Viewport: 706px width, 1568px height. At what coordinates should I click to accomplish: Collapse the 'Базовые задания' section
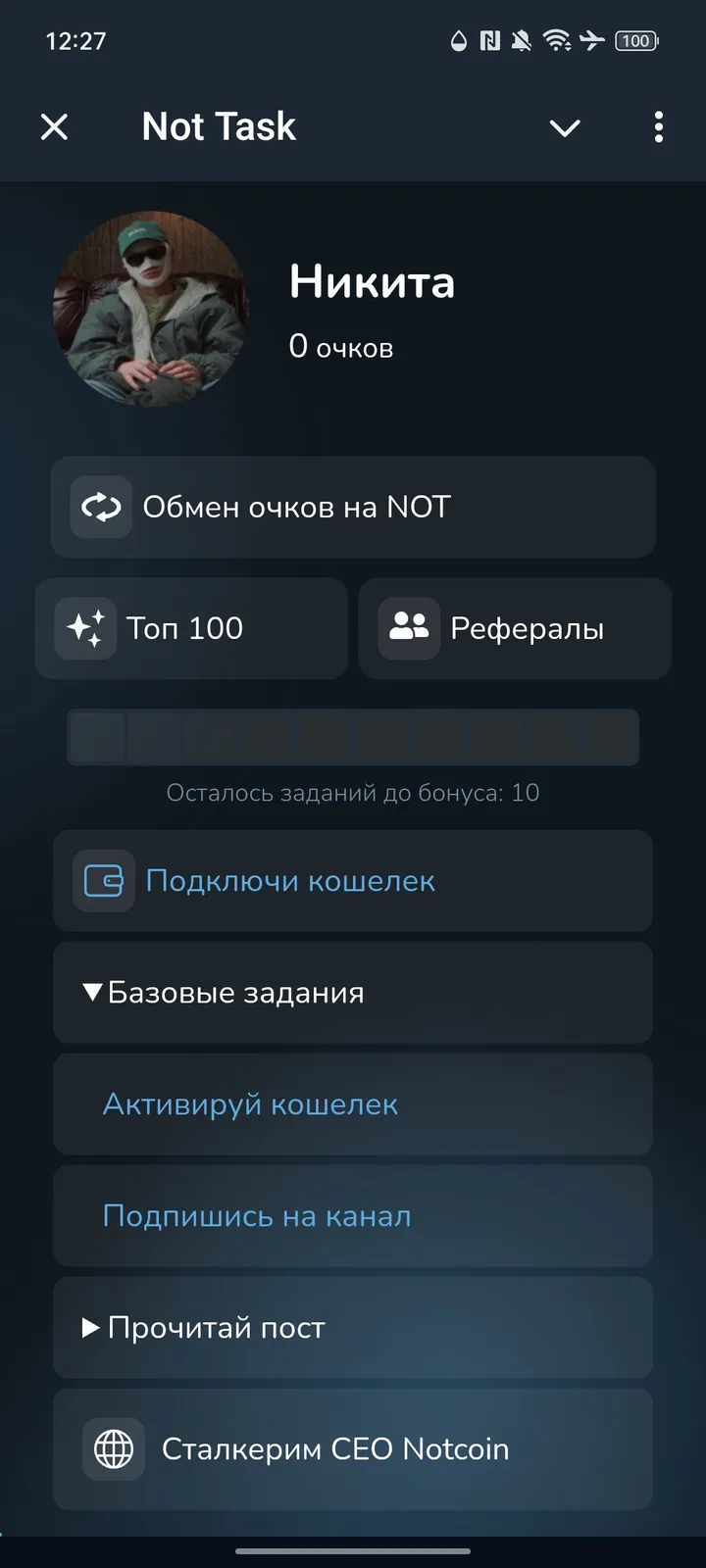pyautogui.click(x=226, y=992)
